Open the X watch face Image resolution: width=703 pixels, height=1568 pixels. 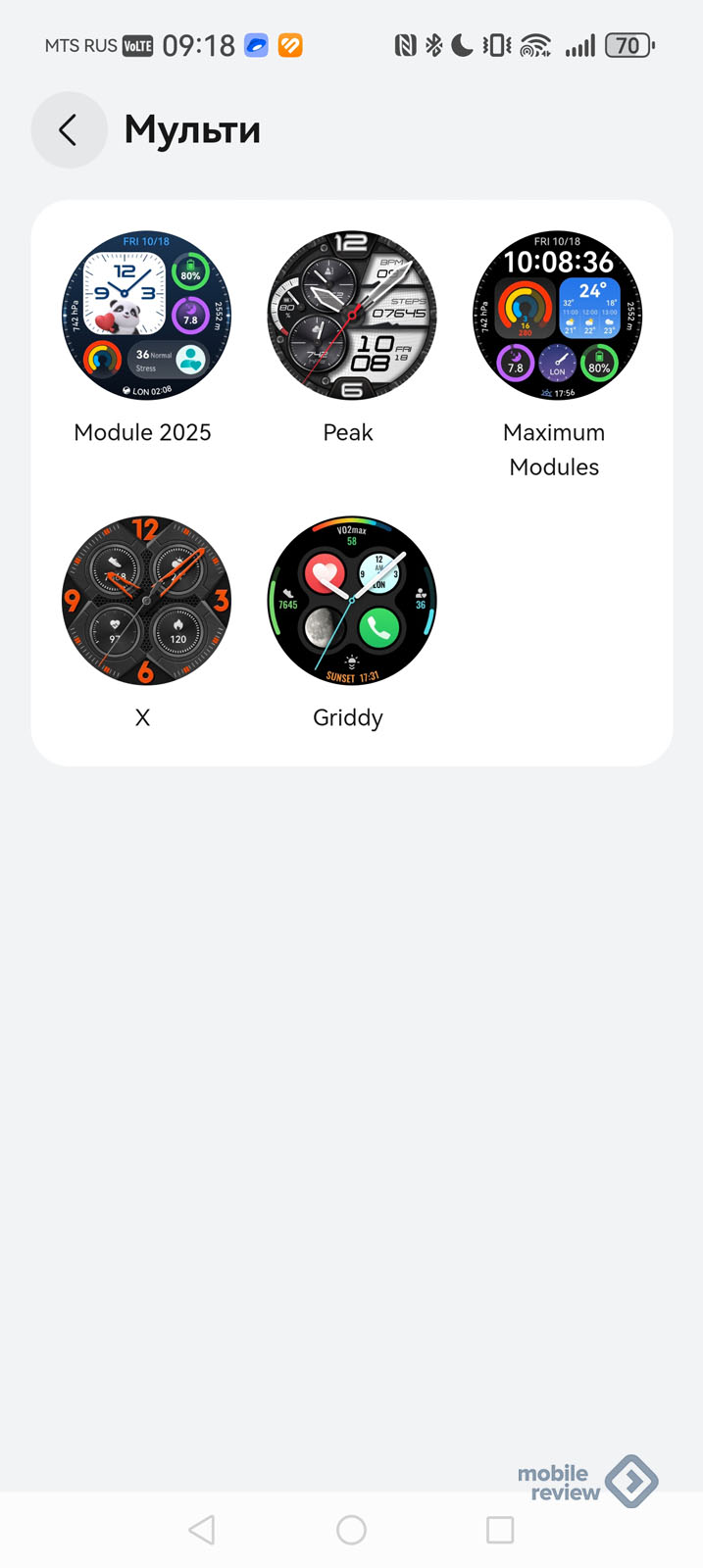click(146, 601)
